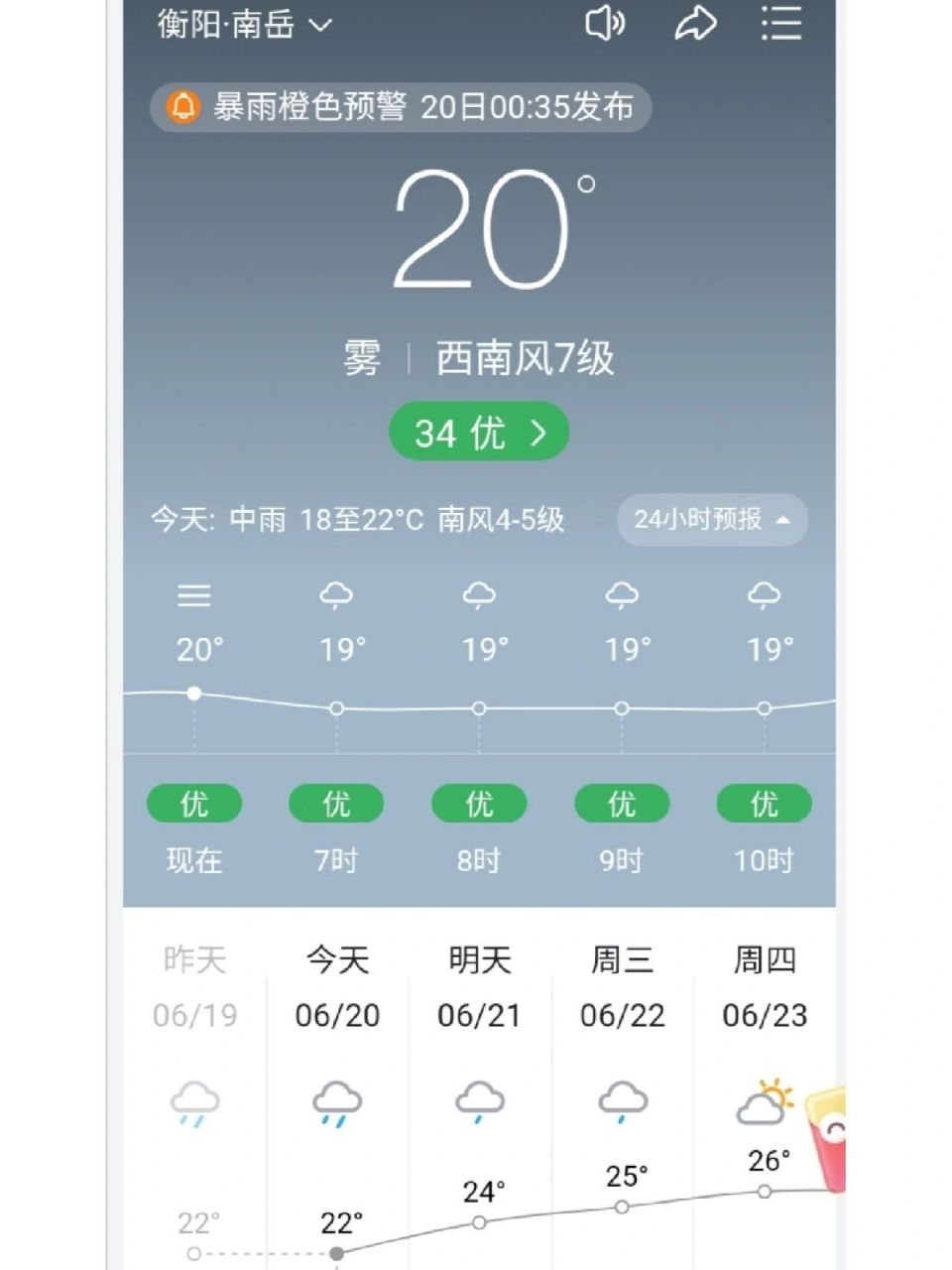Image resolution: width=952 pixels, height=1270 pixels.
Task: Open the city list menu icon
Action: (x=779, y=25)
